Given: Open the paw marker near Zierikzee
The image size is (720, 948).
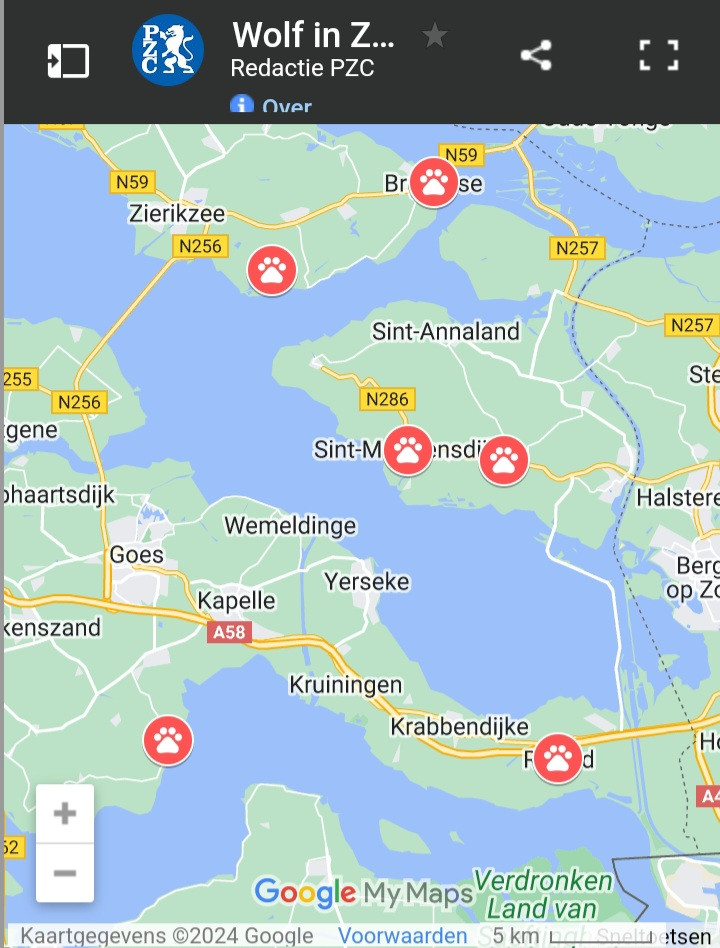Looking at the screenshot, I should pyautogui.click(x=272, y=269).
